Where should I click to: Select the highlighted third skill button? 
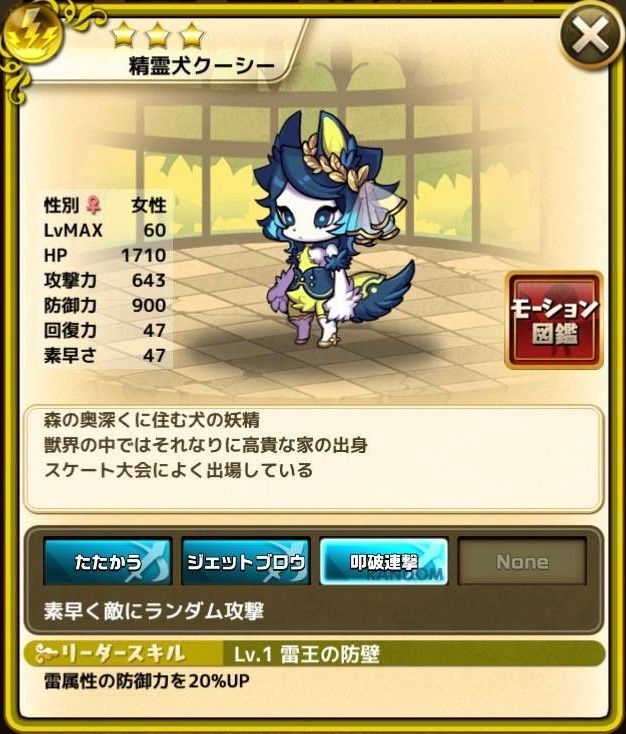[x=383, y=562]
